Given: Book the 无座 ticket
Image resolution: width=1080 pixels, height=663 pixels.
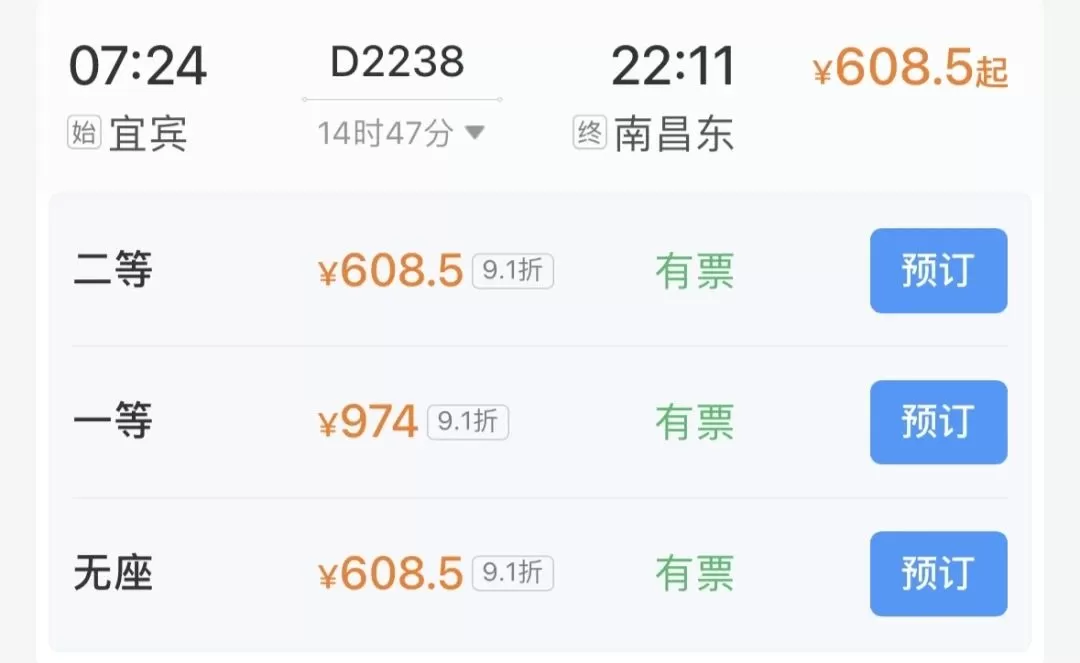Looking at the screenshot, I should point(938,574).
